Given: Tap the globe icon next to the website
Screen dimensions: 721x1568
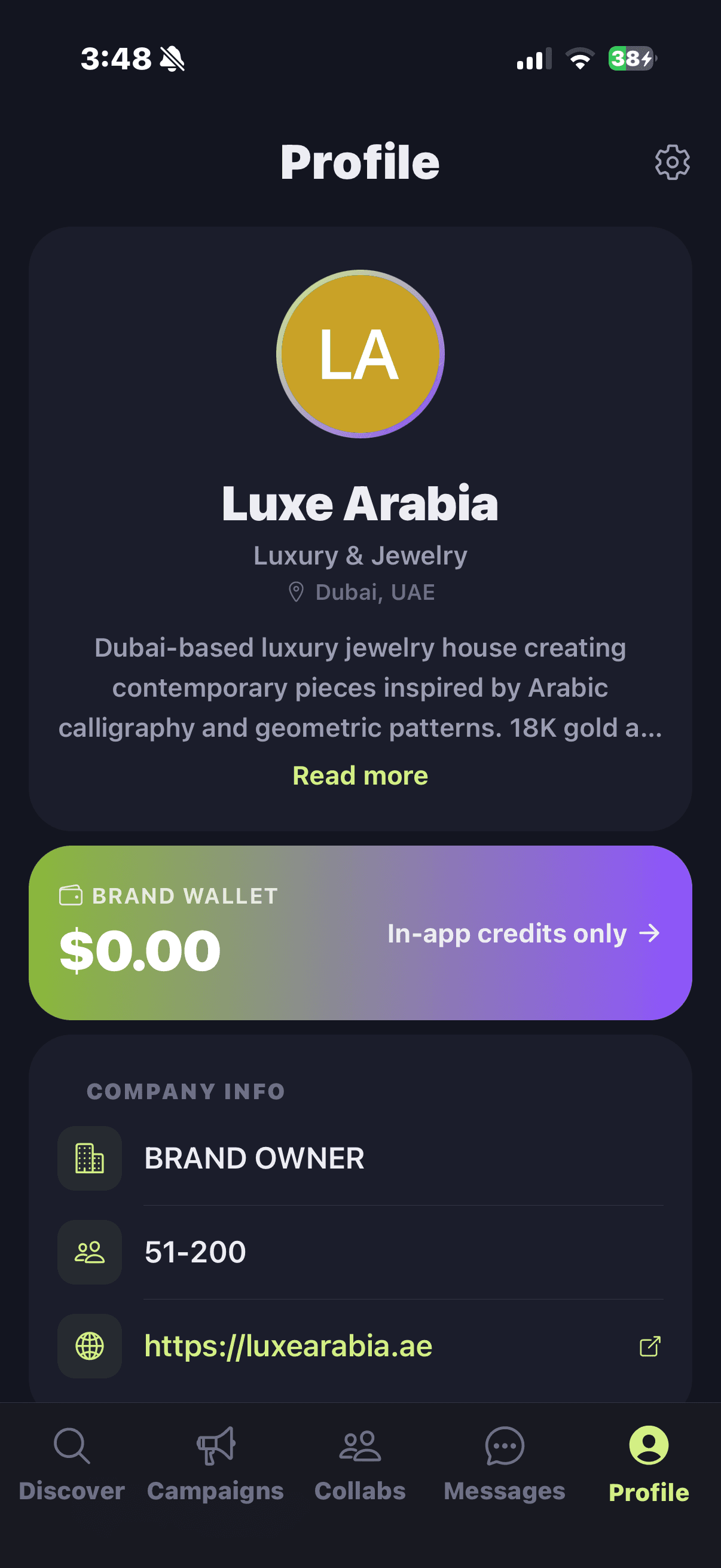Looking at the screenshot, I should coord(90,1347).
